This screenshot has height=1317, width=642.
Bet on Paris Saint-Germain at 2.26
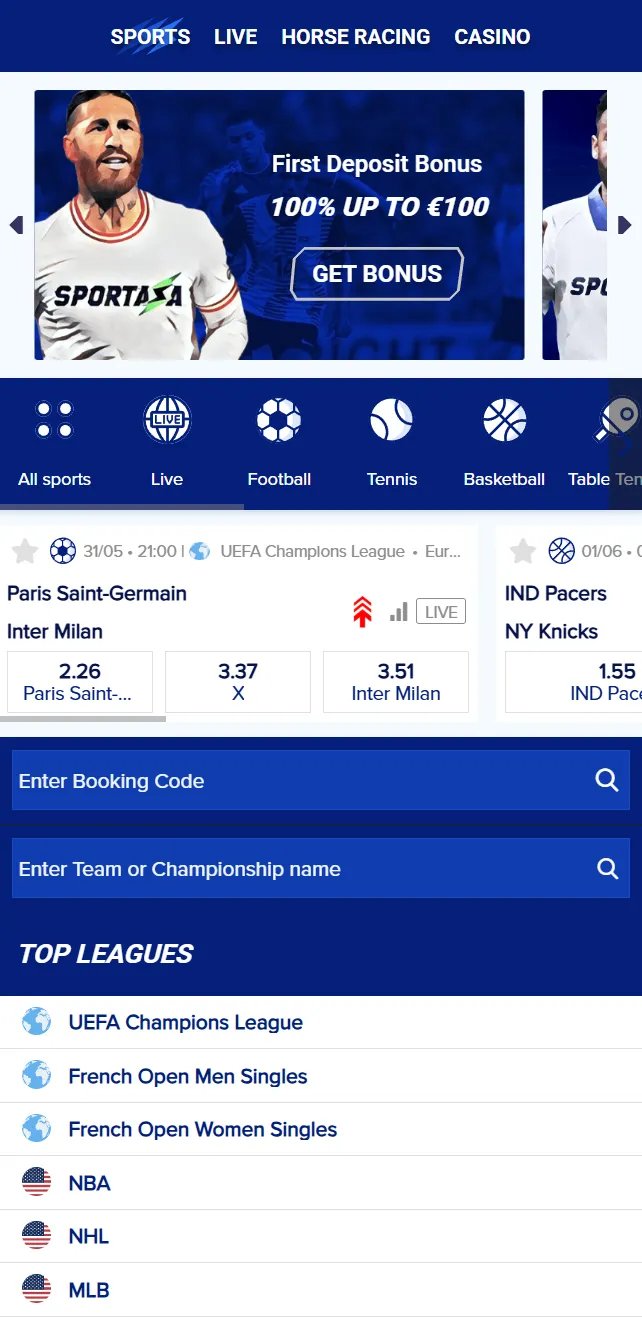(80, 682)
